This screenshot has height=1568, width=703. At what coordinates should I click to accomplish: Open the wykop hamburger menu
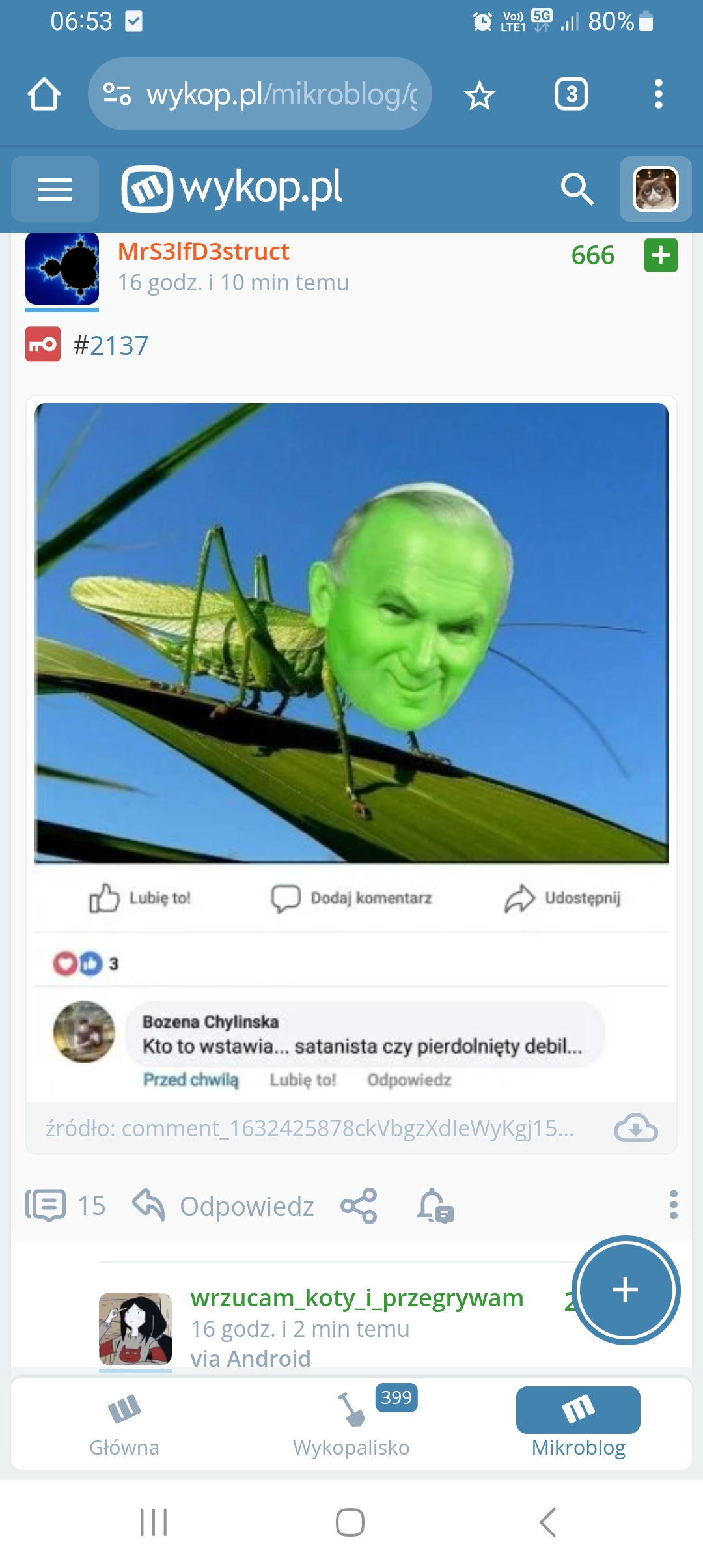click(55, 189)
